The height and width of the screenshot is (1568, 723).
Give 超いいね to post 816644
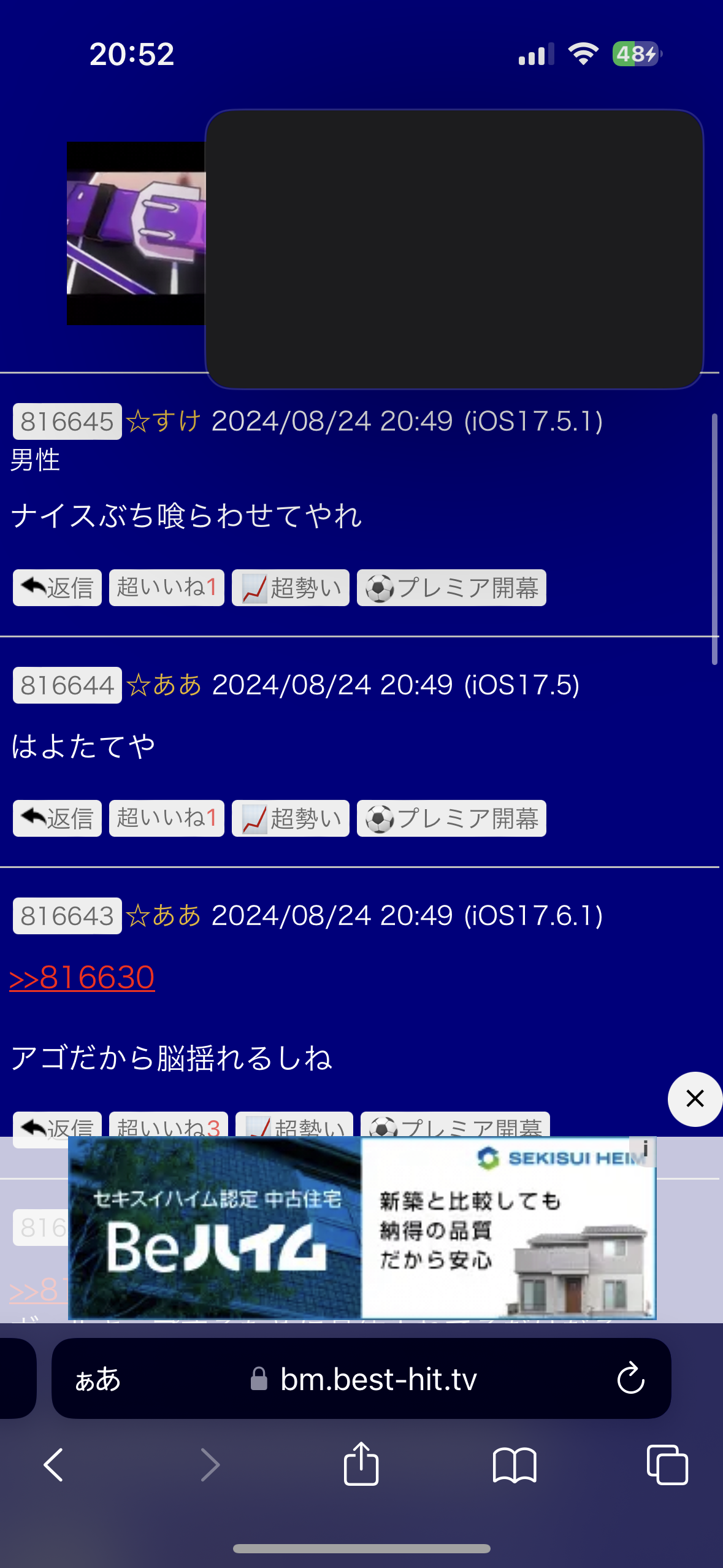click(167, 818)
